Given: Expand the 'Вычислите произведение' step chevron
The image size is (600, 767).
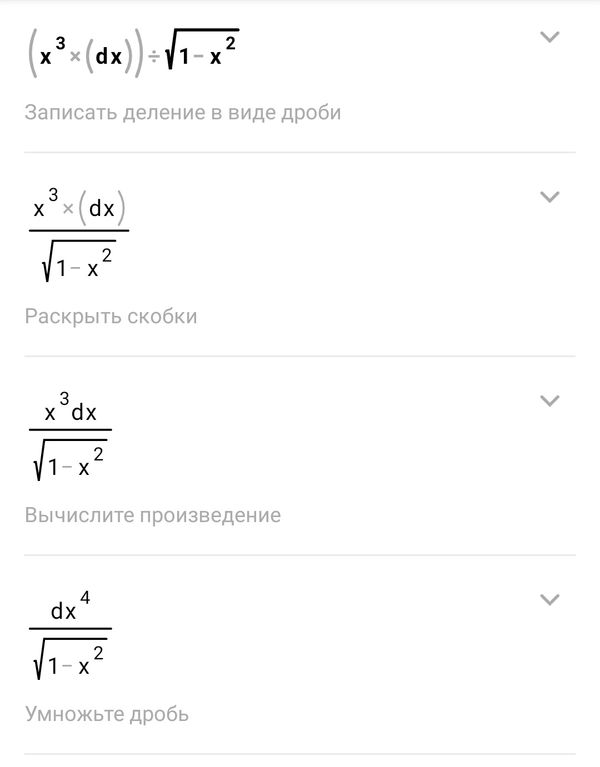Looking at the screenshot, I should click(x=549, y=401).
